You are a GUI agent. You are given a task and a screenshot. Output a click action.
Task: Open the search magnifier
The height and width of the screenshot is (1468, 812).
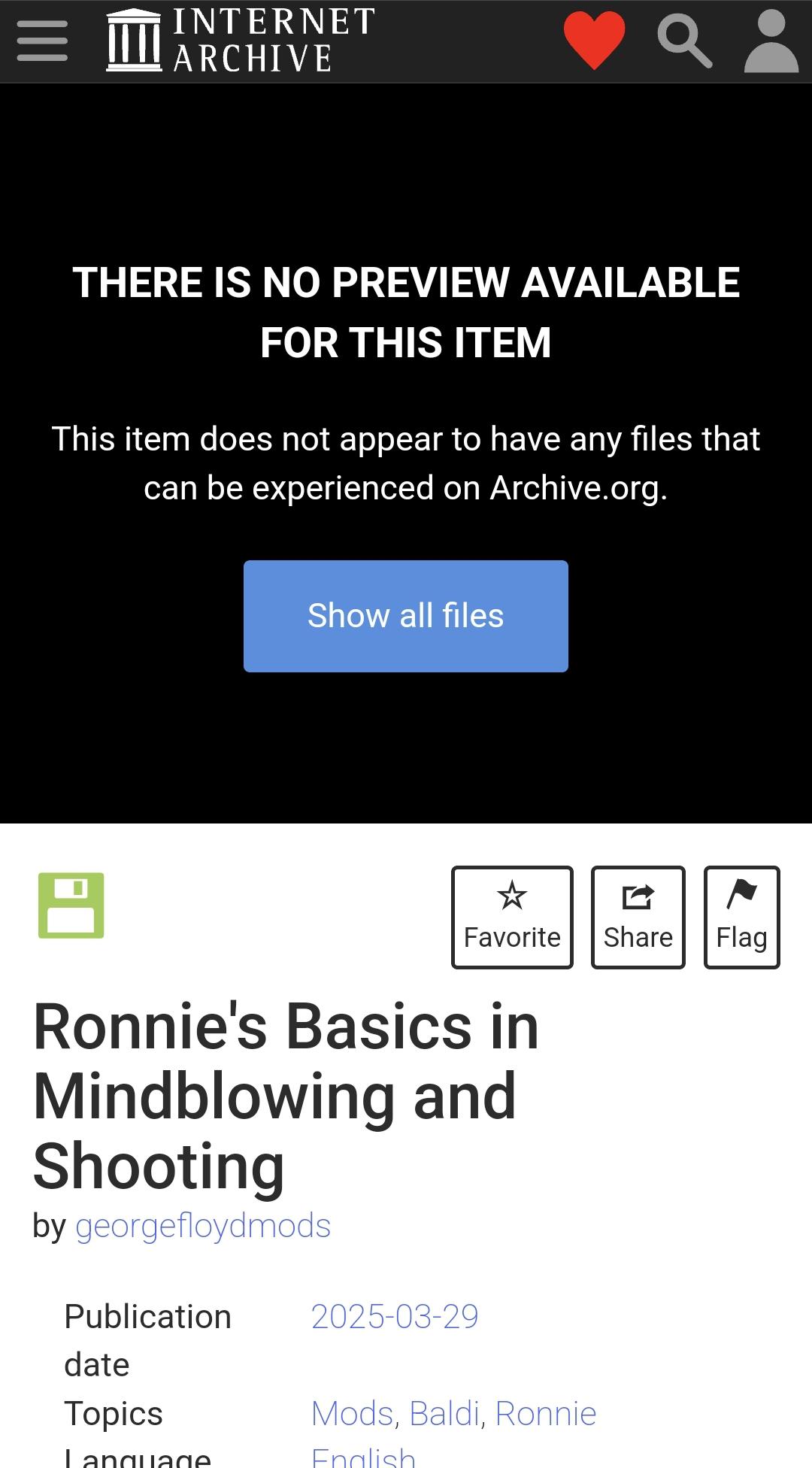pyautogui.click(x=684, y=41)
